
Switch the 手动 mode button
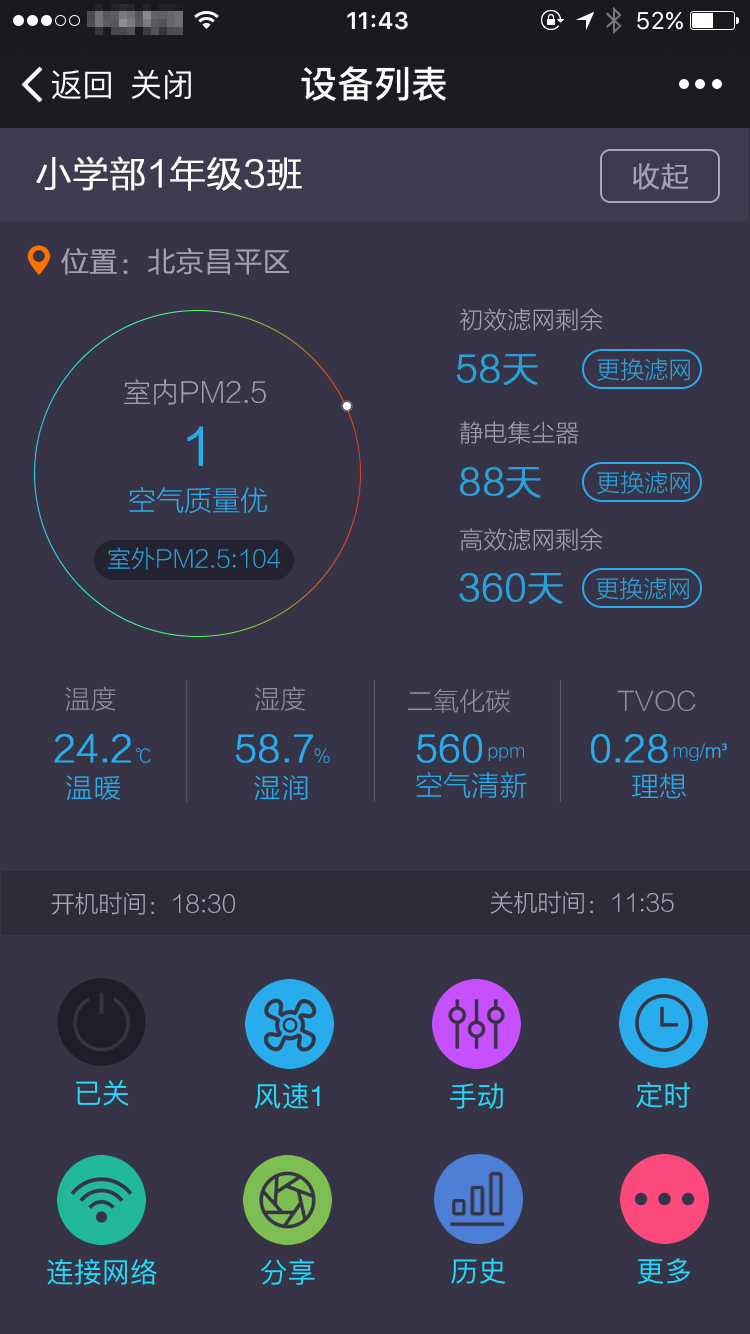tap(476, 1023)
